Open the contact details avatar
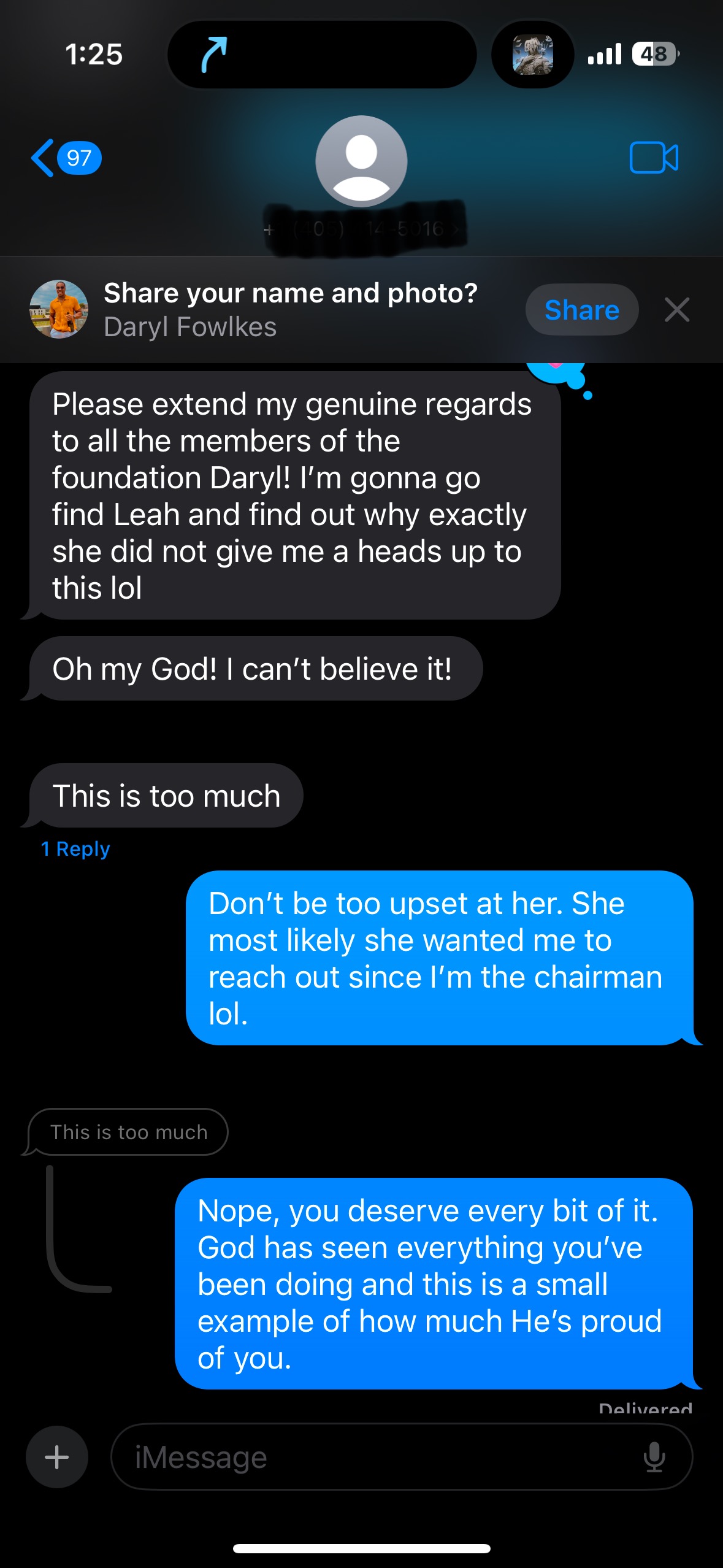Viewport: 723px width, 1568px height. 361,161
